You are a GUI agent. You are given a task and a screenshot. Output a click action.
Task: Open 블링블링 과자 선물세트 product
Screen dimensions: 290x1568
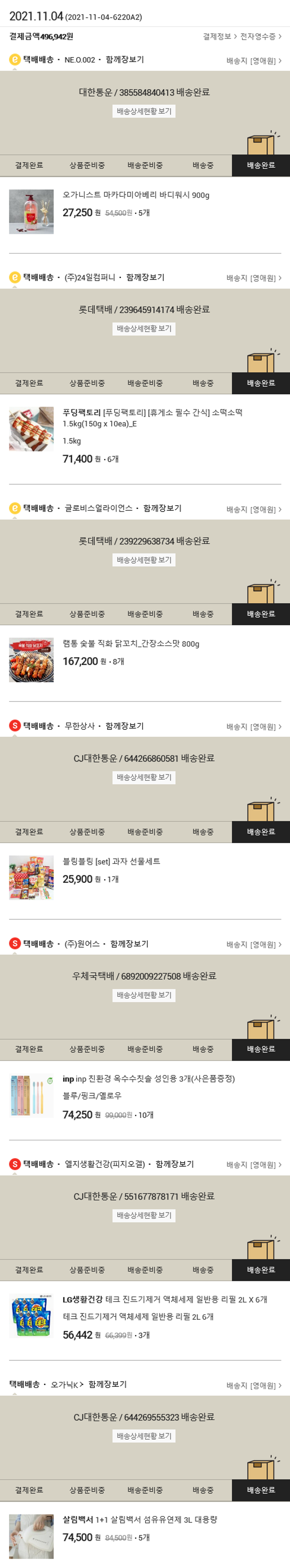111,861
